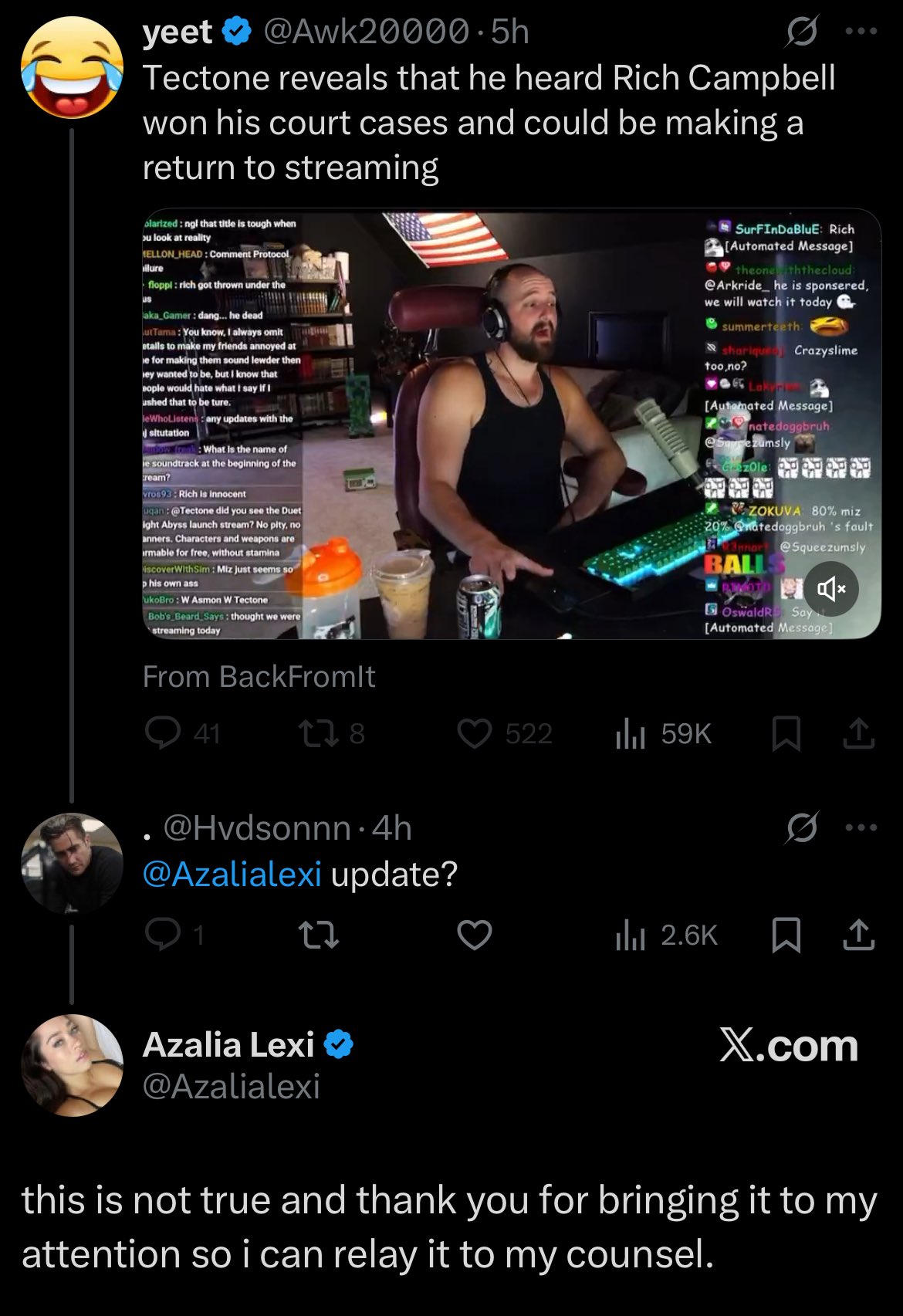903x1316 pixels.
Task: Repost @Hvdsonnn's reply
Action: point(319,935)
